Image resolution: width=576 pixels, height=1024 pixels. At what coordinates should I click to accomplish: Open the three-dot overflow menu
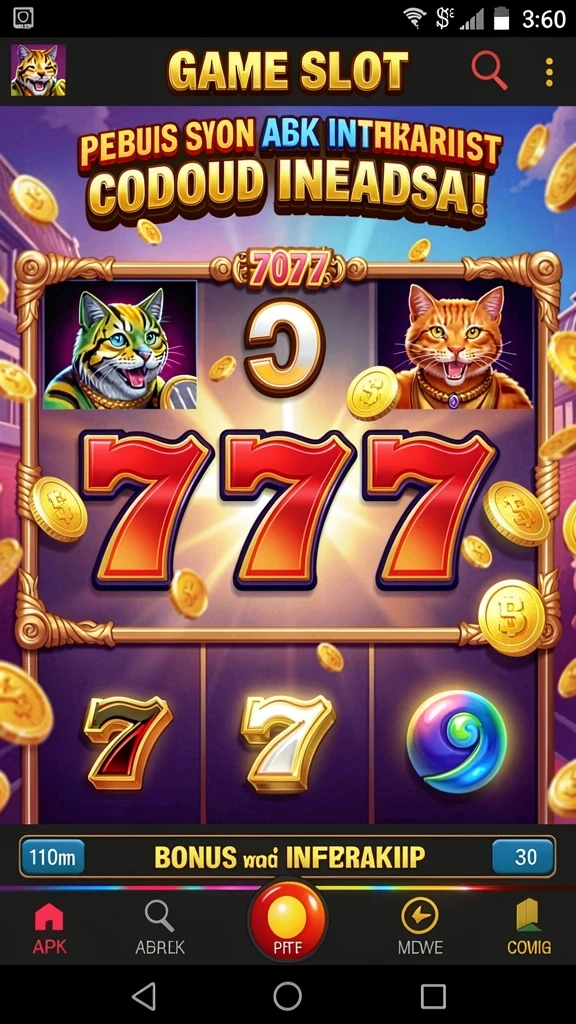pos(549,72)
